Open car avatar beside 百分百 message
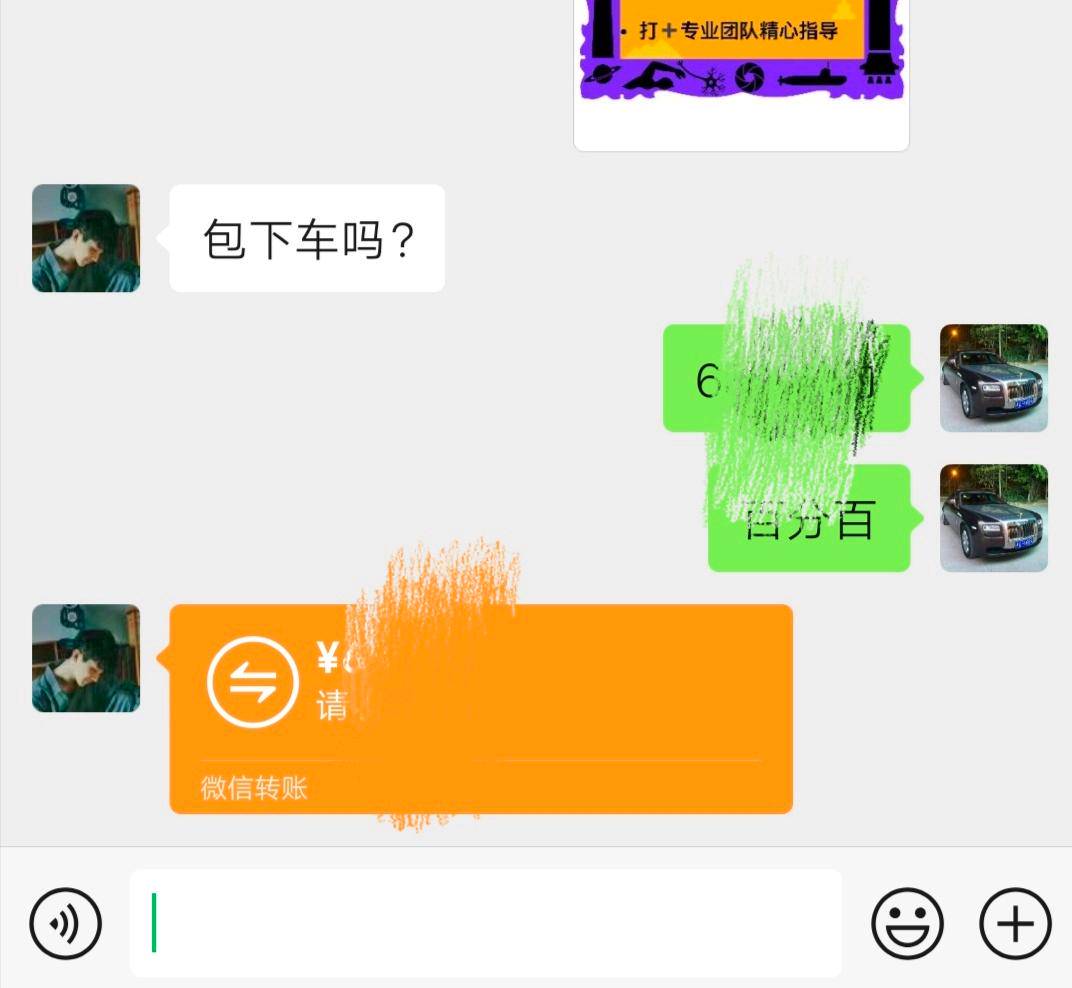Viewport: 1072px width, 988px height. pyautogui.click(x=993, y=518)
